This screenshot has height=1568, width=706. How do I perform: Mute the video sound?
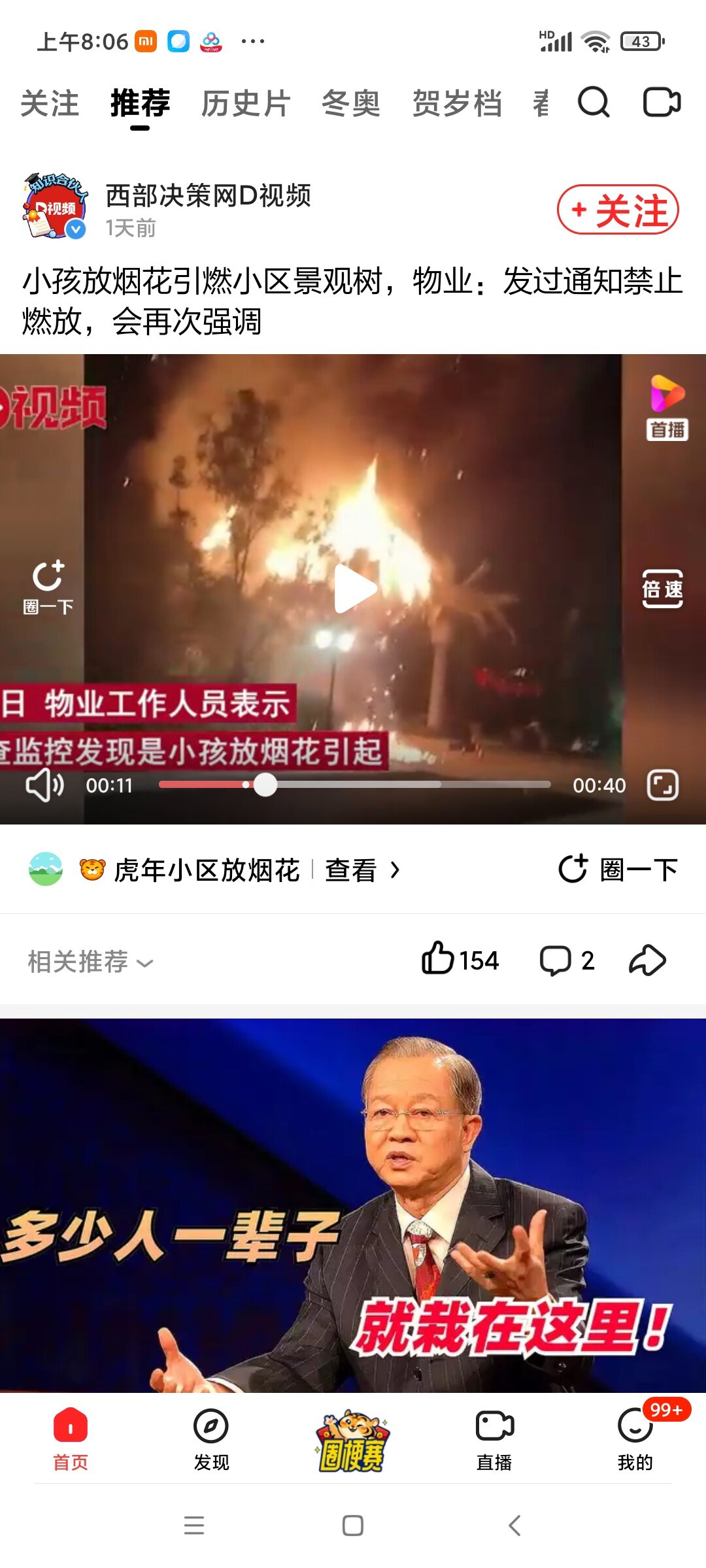click(44, 785)
